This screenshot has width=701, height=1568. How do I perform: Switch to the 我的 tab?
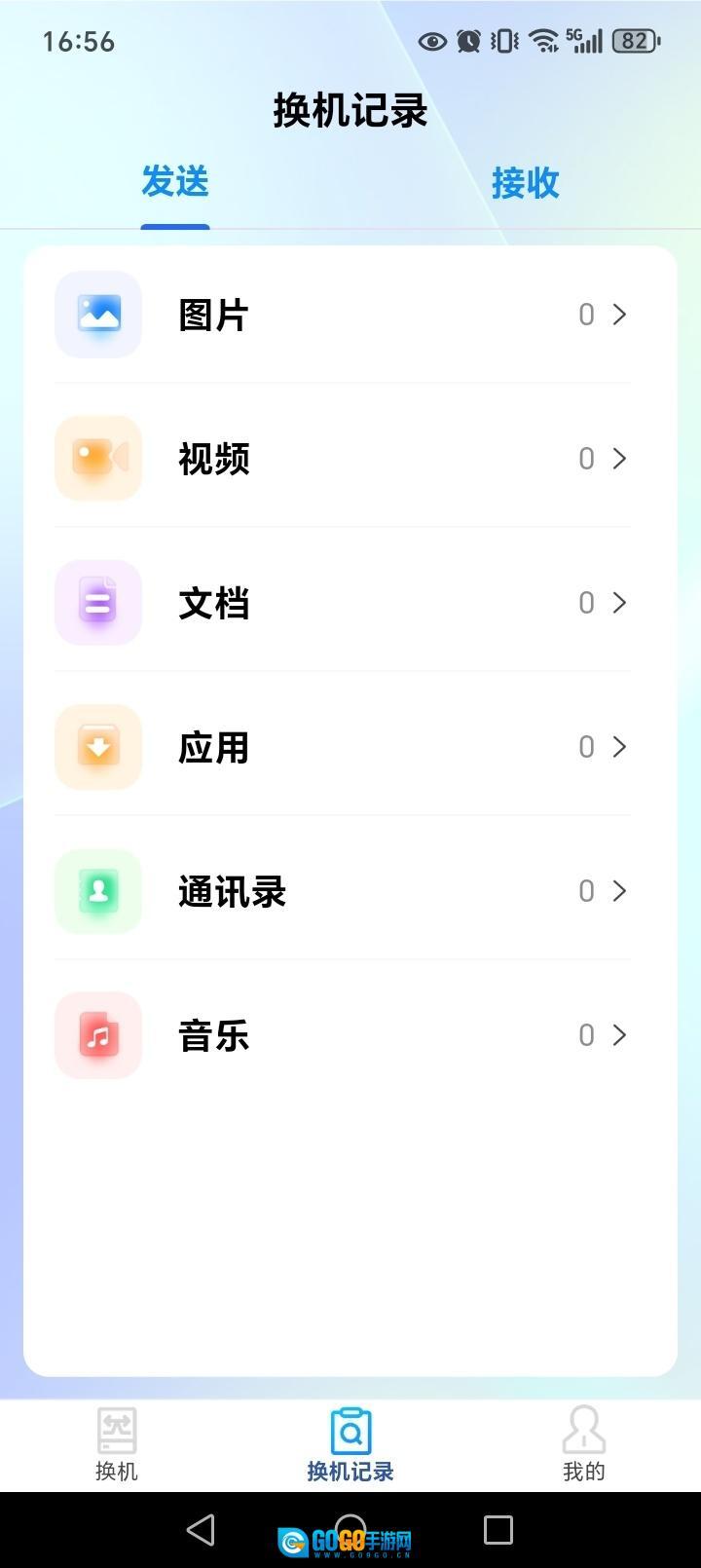[583, 1445]
